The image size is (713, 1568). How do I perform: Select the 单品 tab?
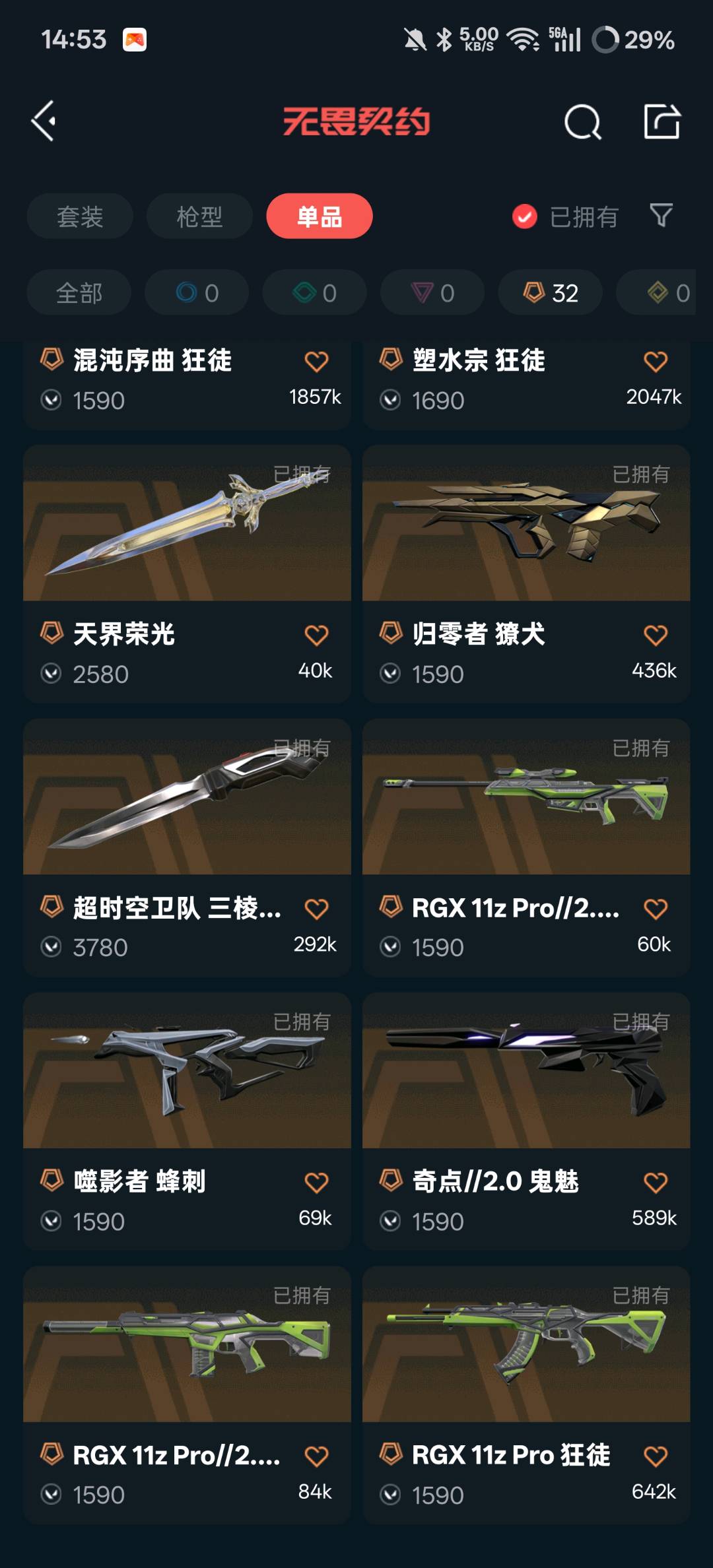click(320, 216)
